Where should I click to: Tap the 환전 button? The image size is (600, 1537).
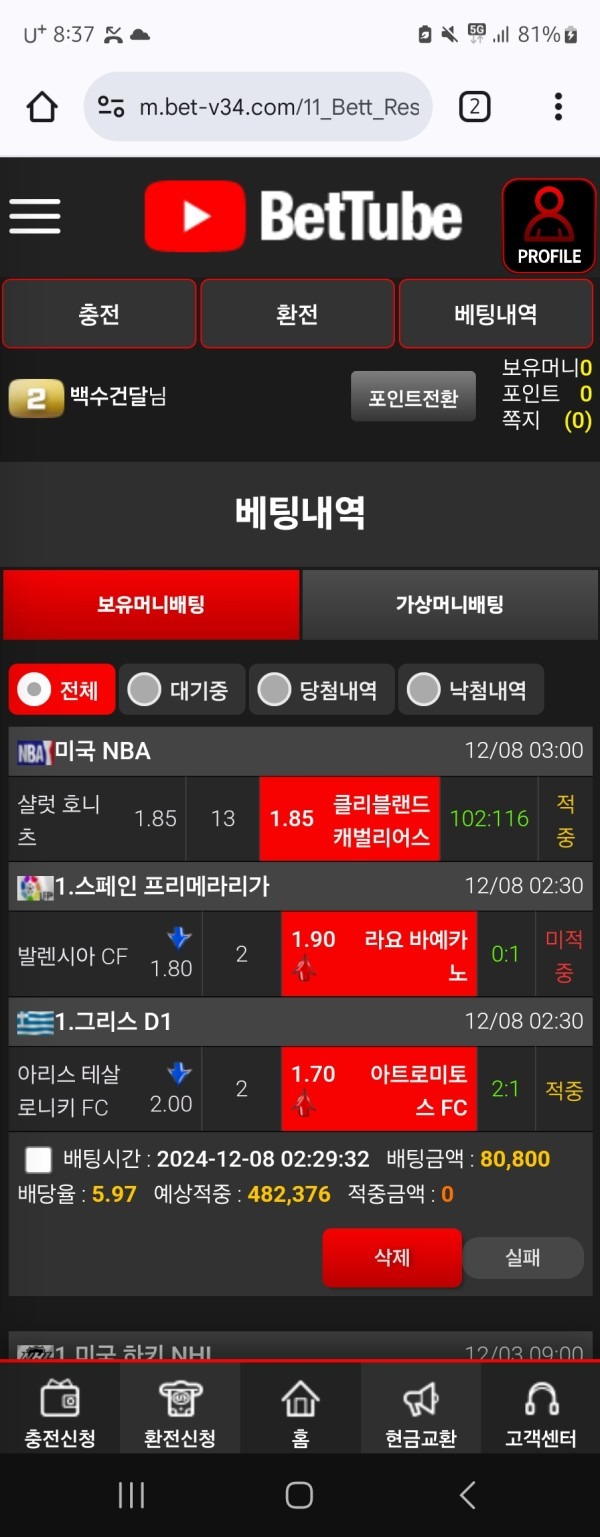coord(297,314)
